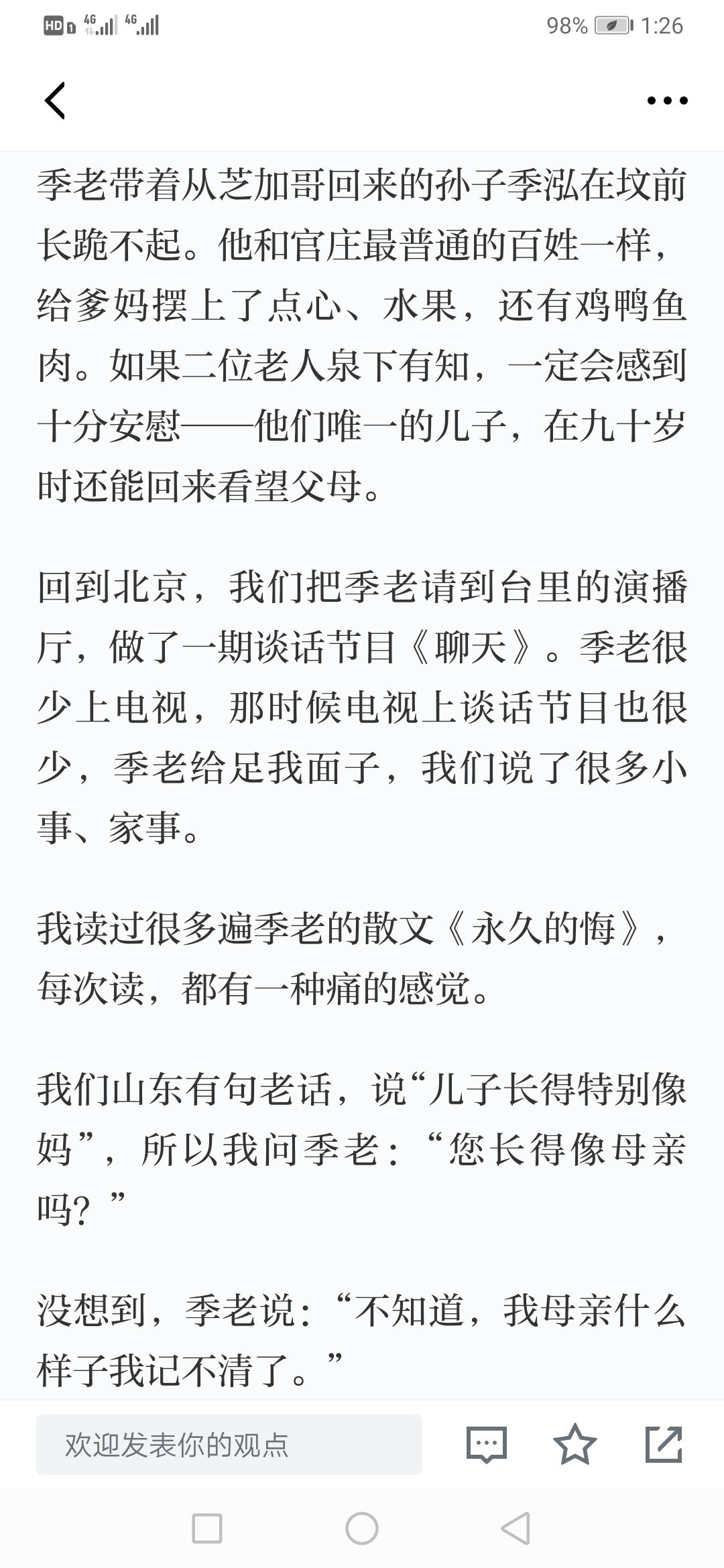The height and width of the screenshot is (1568, 724).
Task: Tap the 欢迎发表你的观点 comment field
Action: 229,1445
